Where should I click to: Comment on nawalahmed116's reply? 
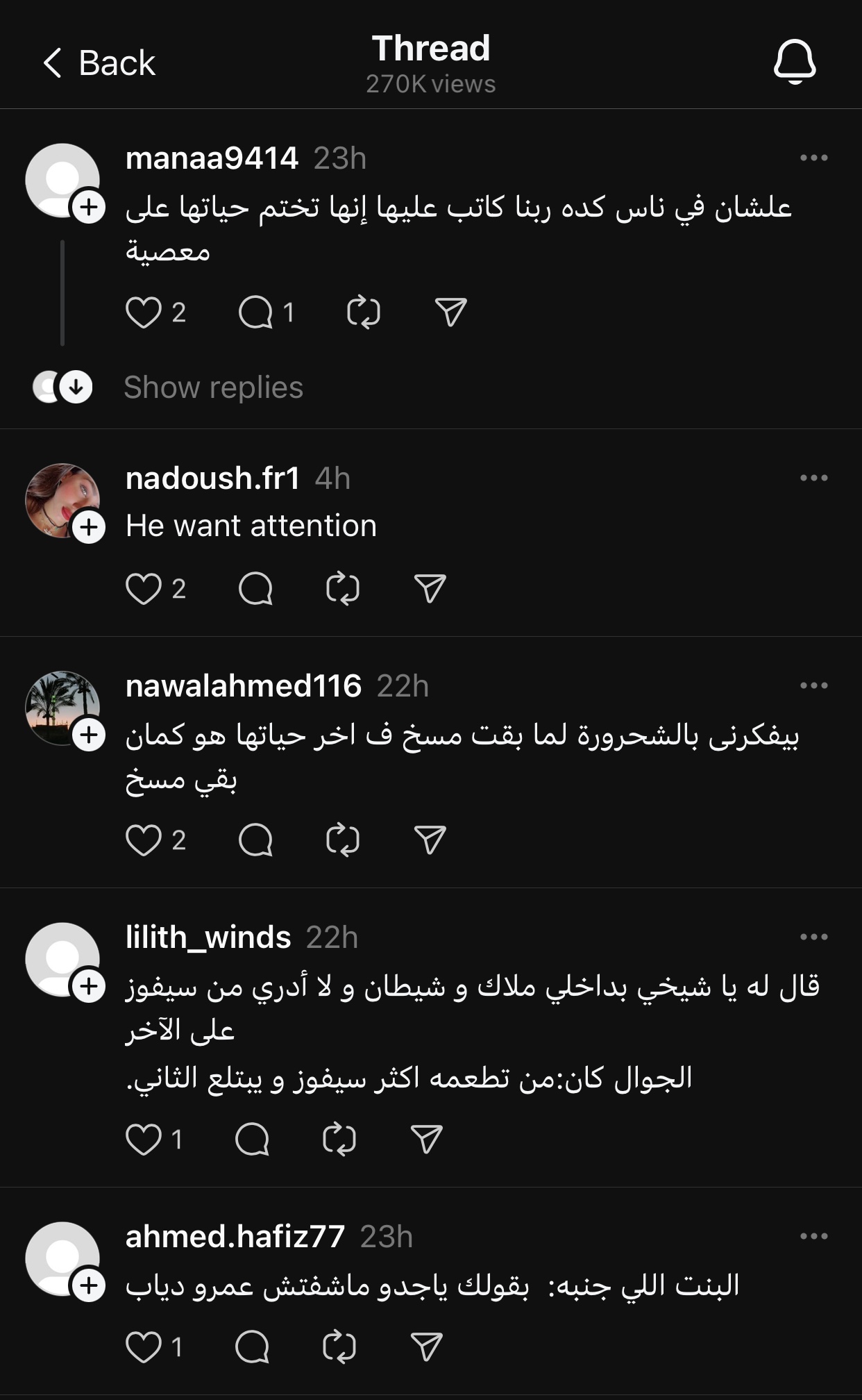255,840
